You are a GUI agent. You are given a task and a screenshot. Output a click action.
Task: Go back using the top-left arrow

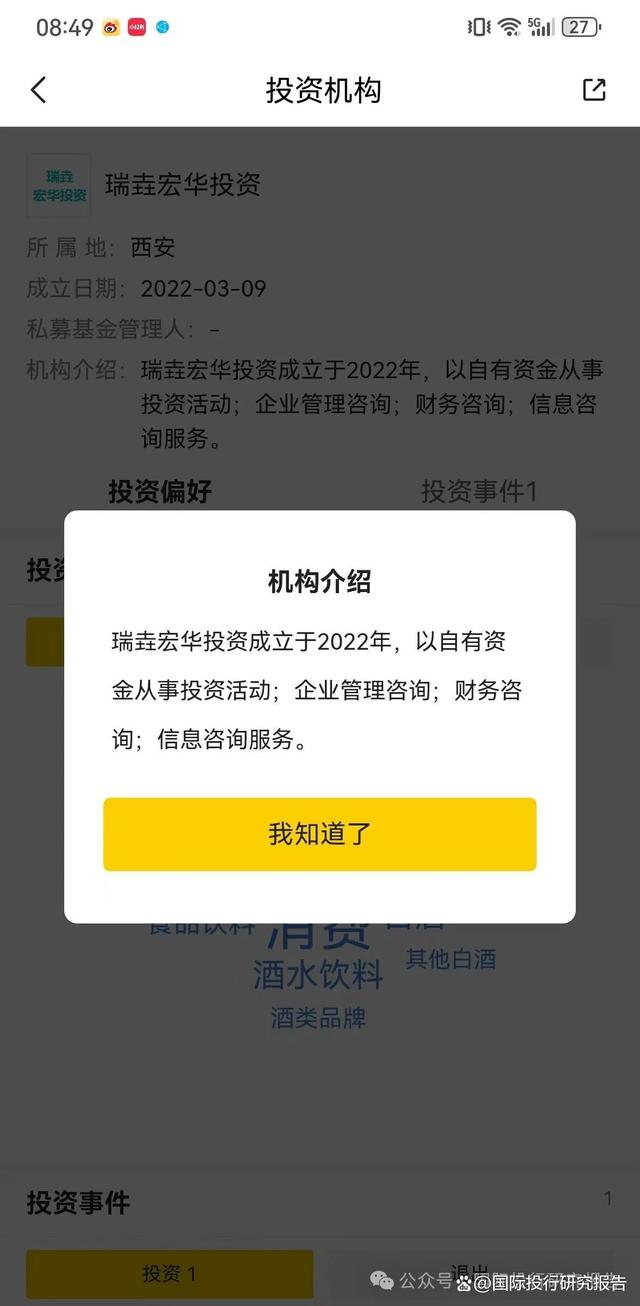[x=38, y=90]
